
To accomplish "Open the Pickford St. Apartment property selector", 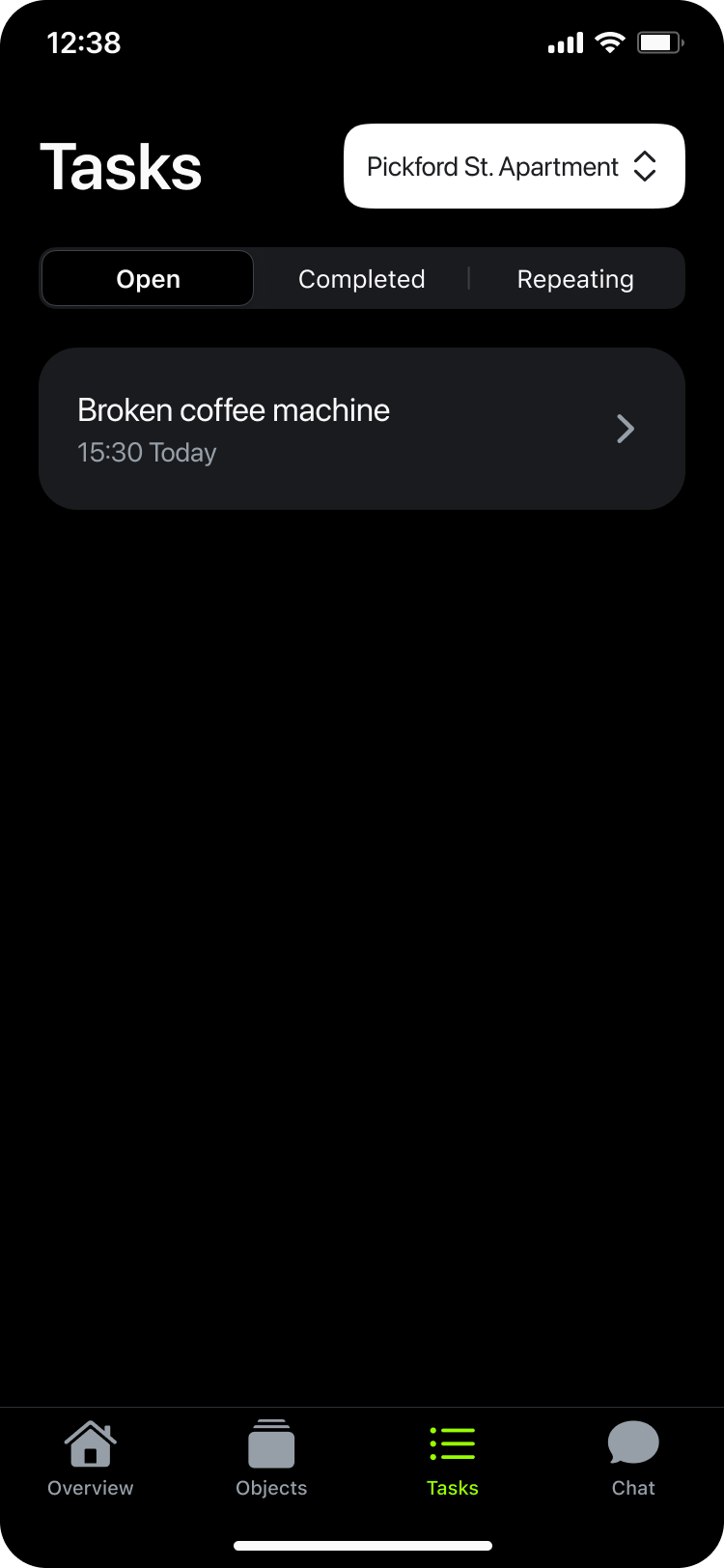I will coord(514,166).
